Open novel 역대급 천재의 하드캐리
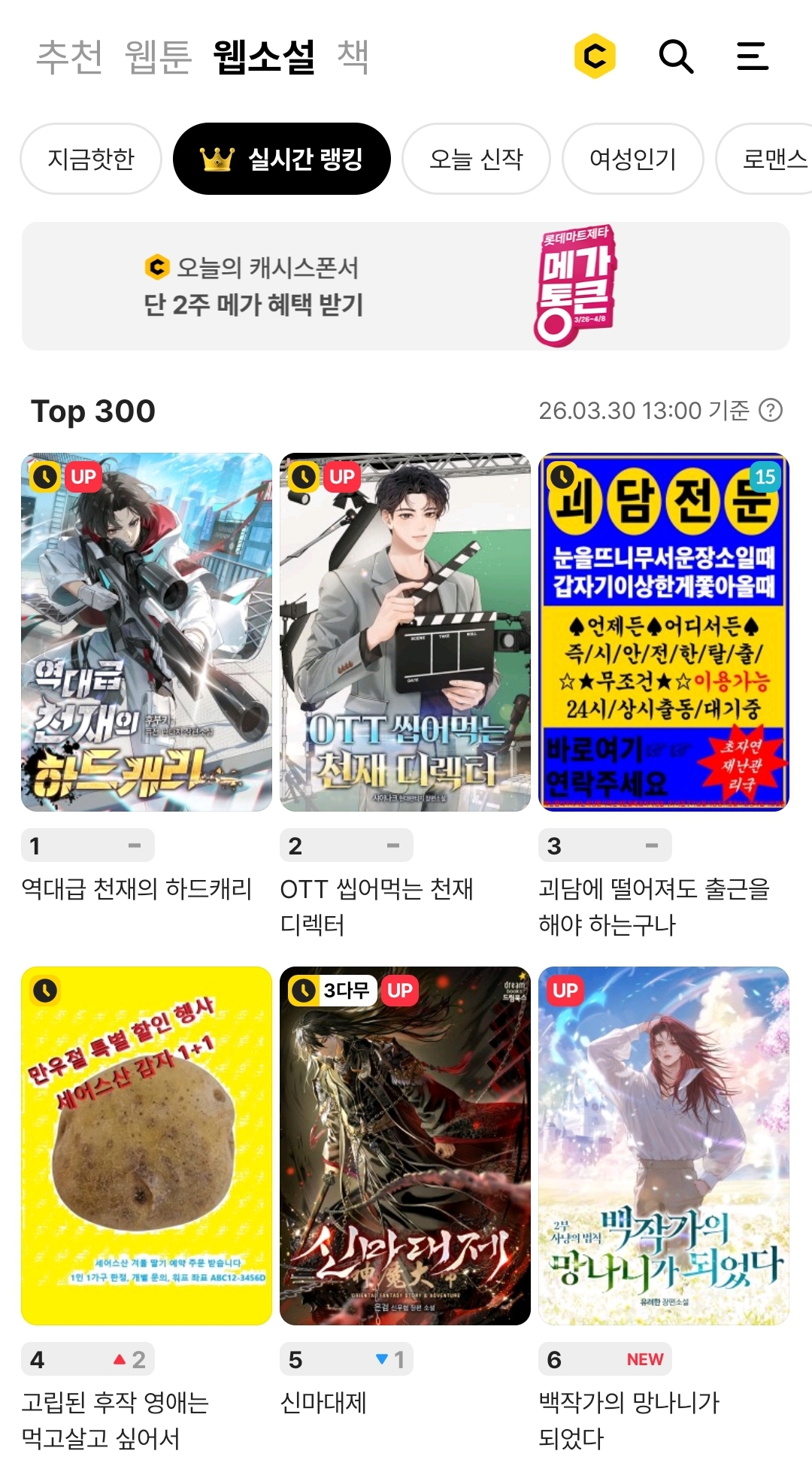Image resolution: width=812 pixels, height=1469 pixels. (x=147, y=632)
